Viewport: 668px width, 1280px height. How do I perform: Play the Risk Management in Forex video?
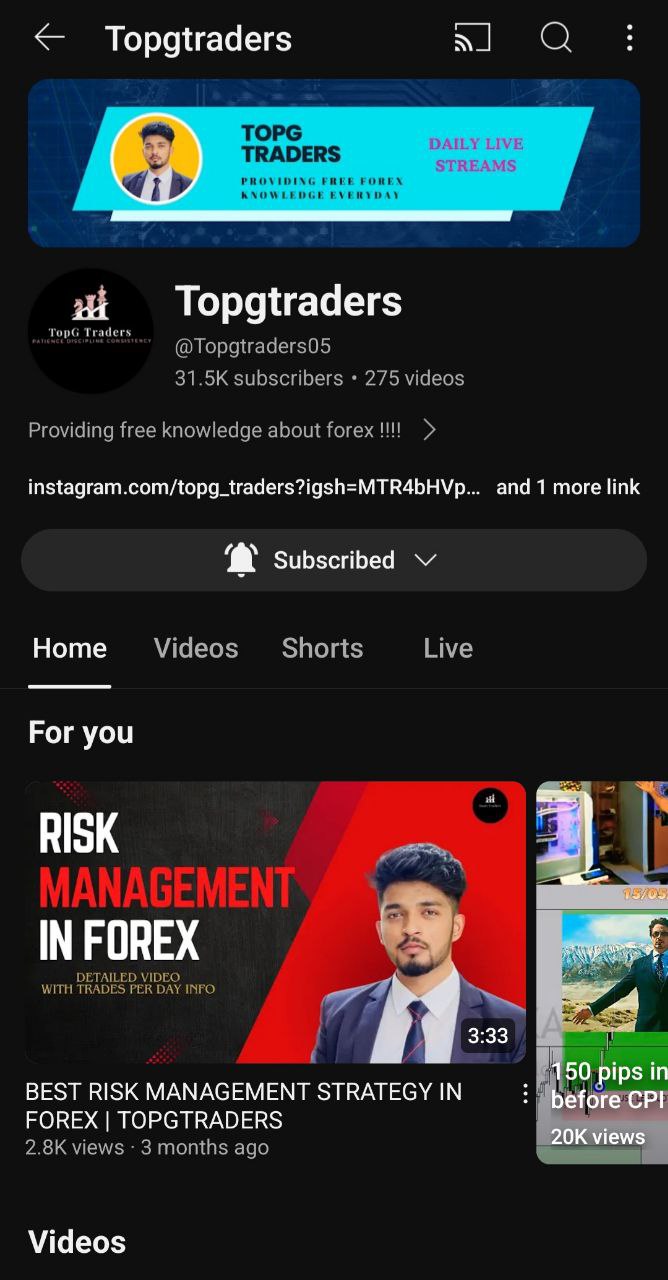pyautogui.click(x=275, y=921)
